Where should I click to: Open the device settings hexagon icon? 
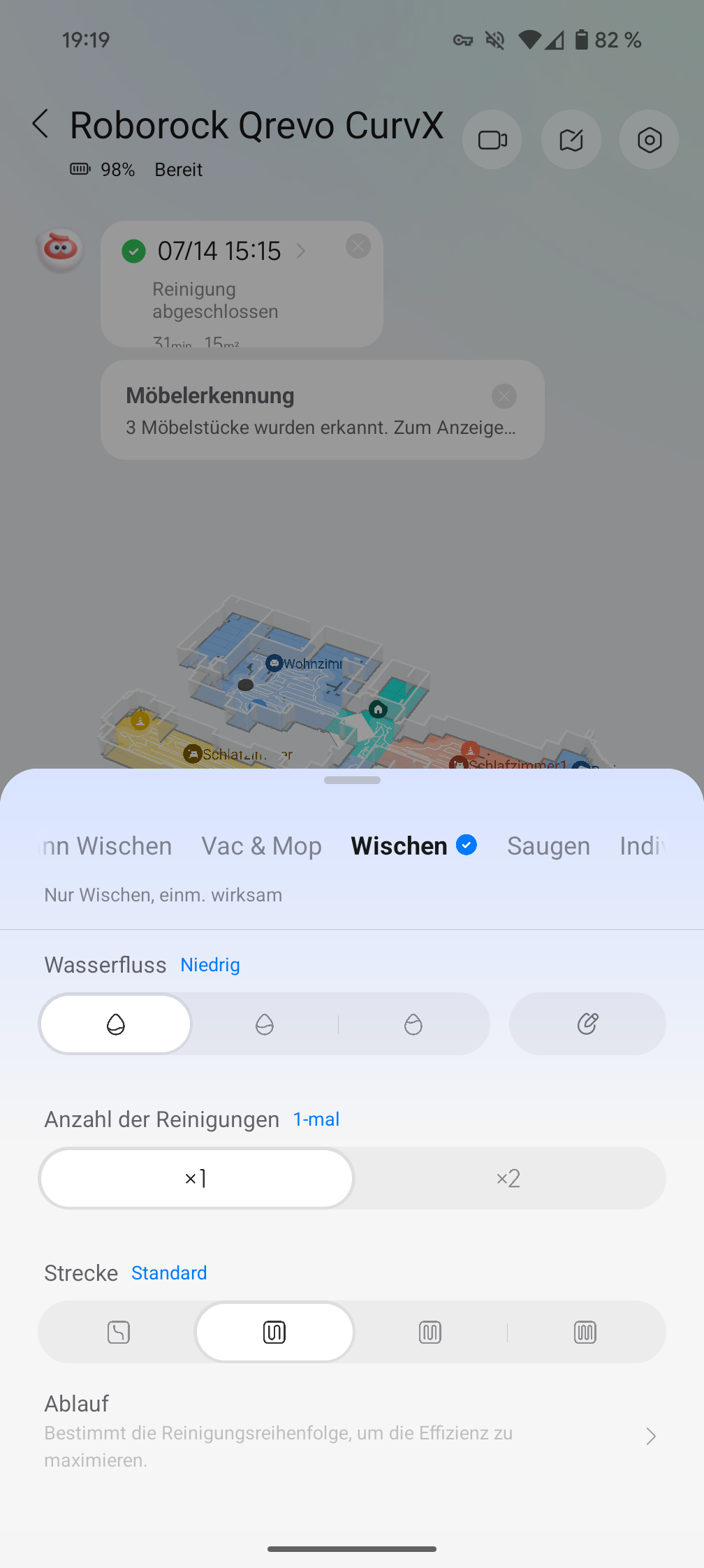click(649, 140)
